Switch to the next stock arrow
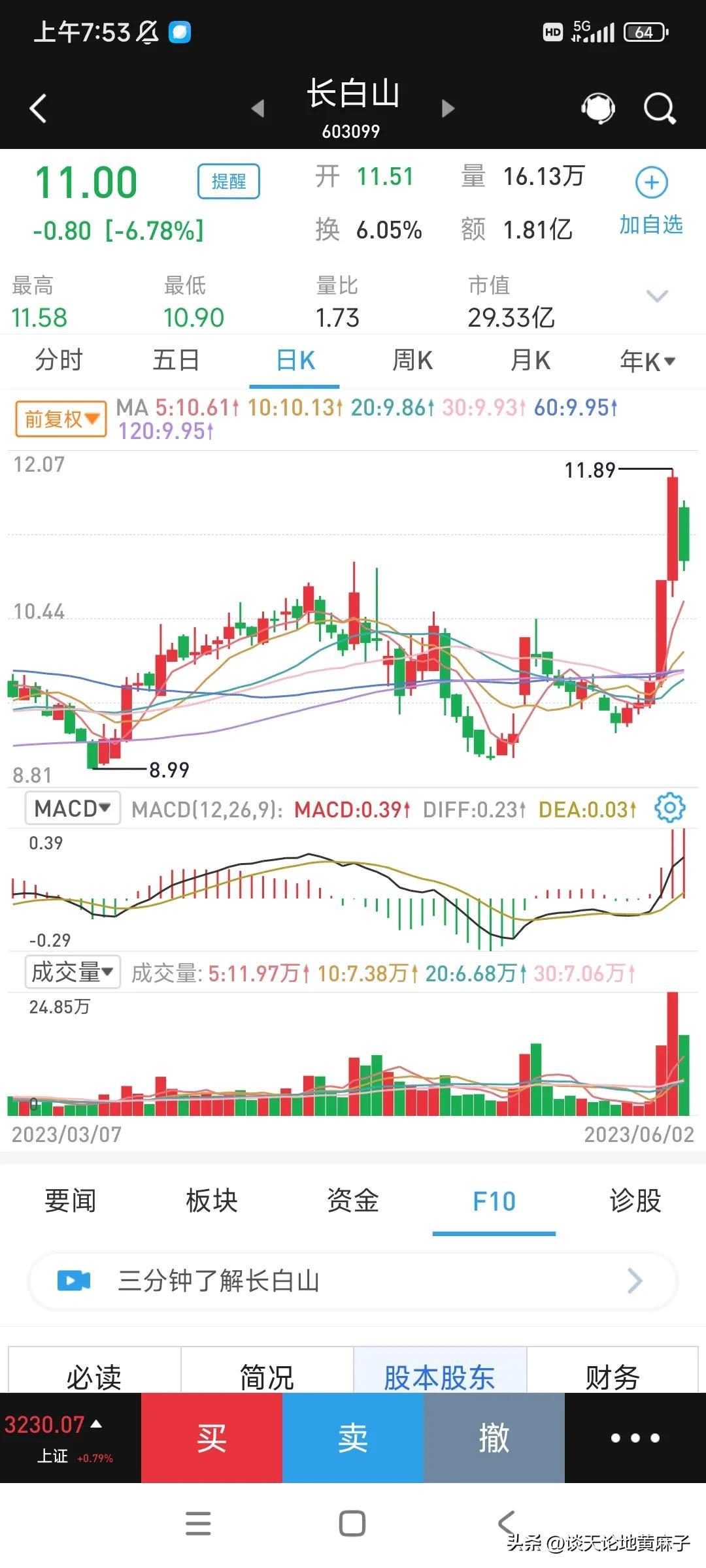Viewport: 706px width, 1568px height. 448,108
